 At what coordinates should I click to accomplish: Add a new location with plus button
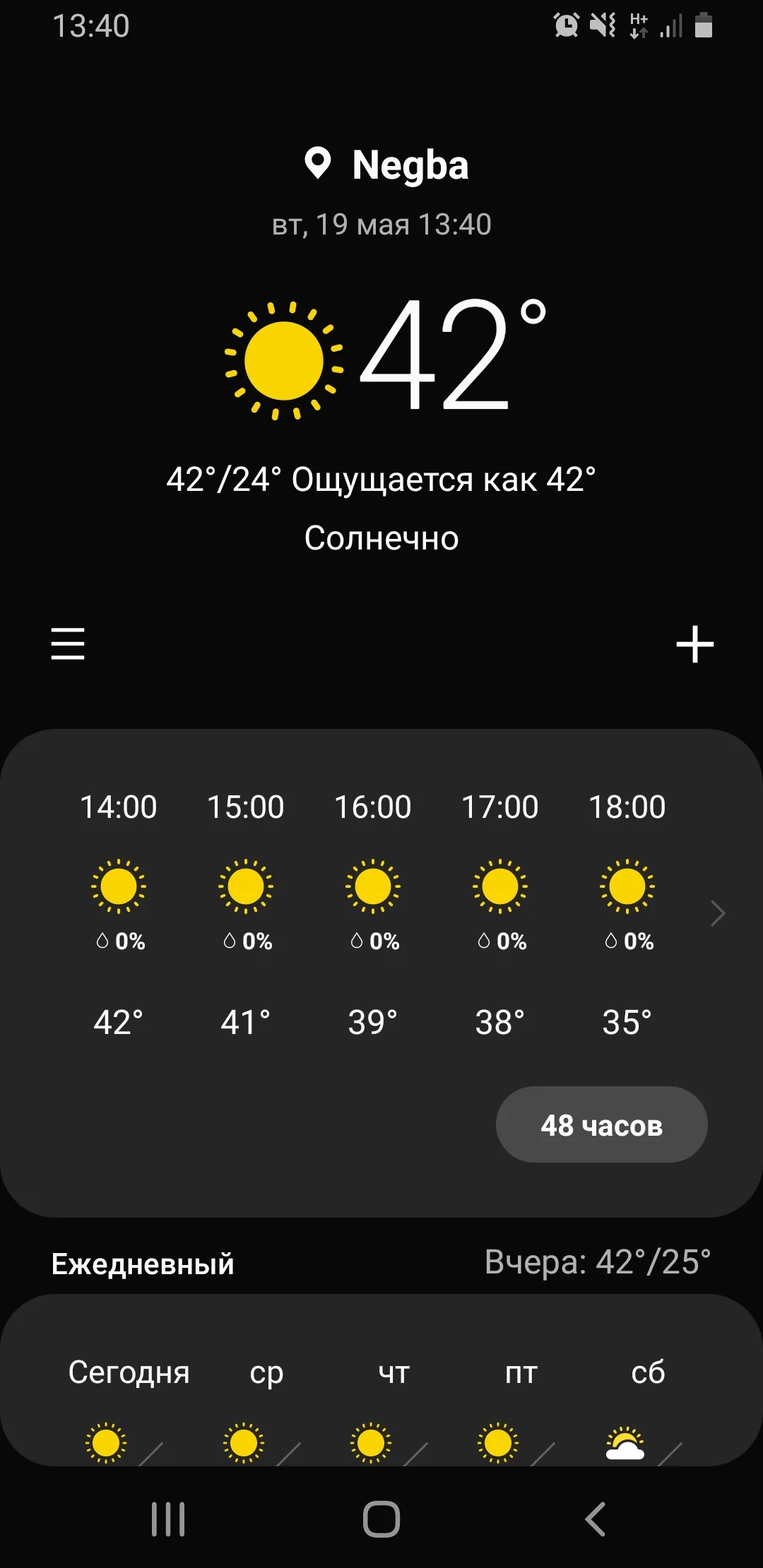click(695, 643)
